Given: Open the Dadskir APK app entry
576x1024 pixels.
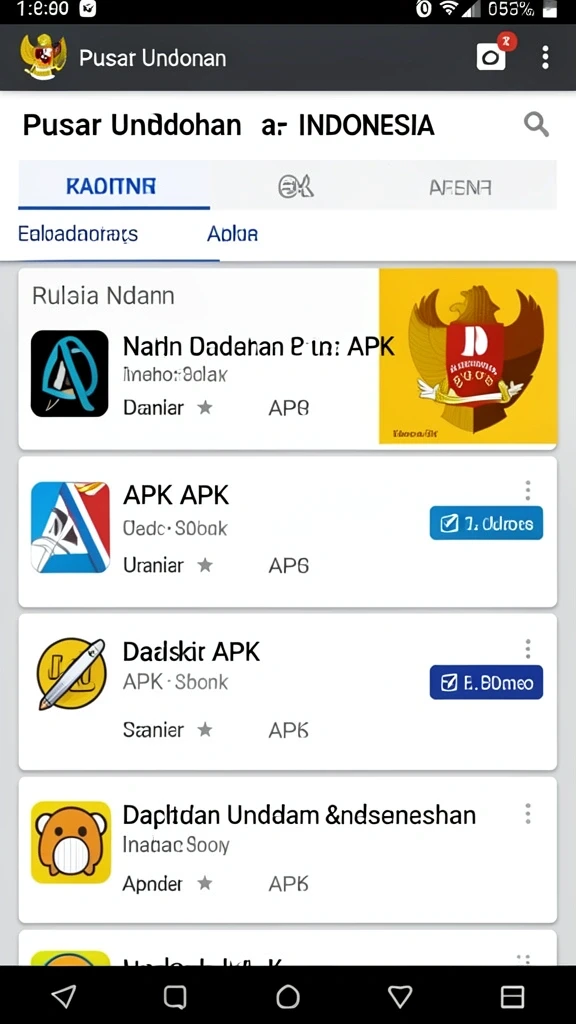Looking at the screenshot, I should click(287, 692).
